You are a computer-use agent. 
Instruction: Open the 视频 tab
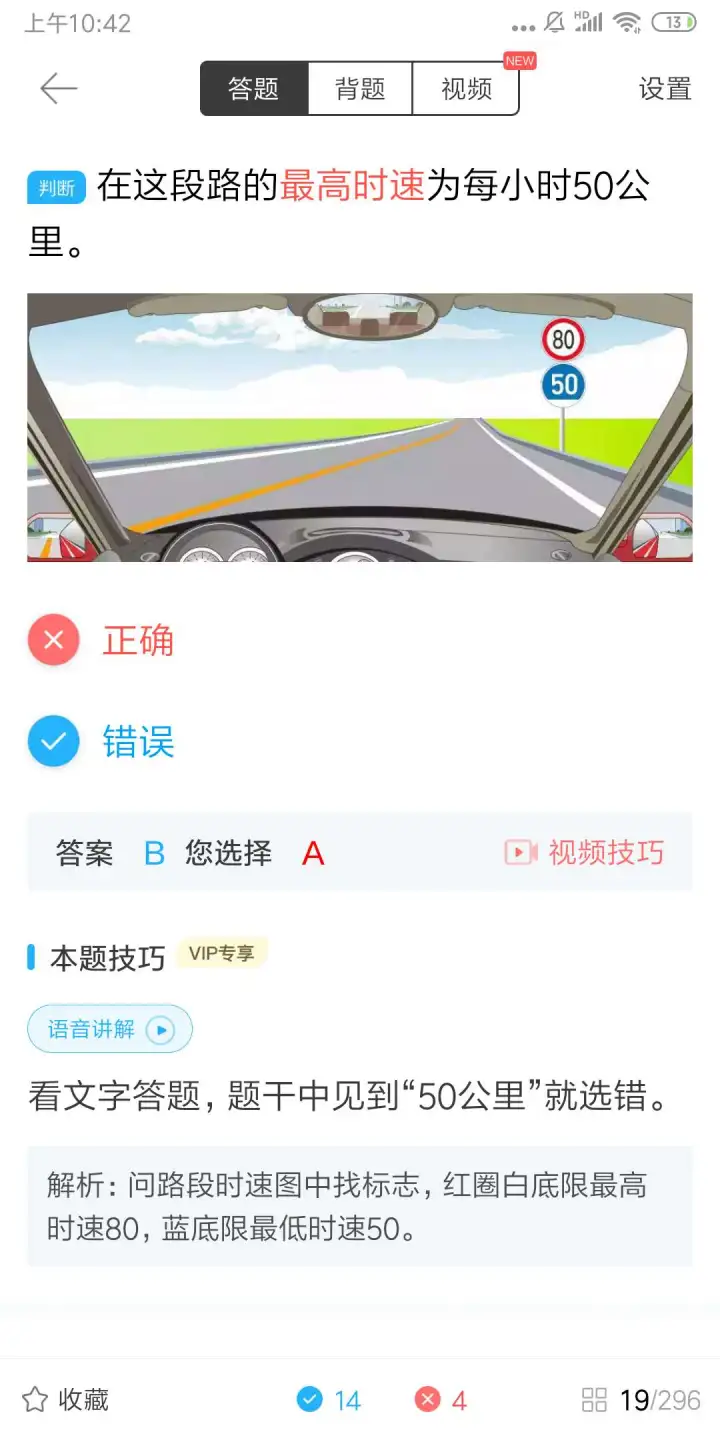pos(466,89)
